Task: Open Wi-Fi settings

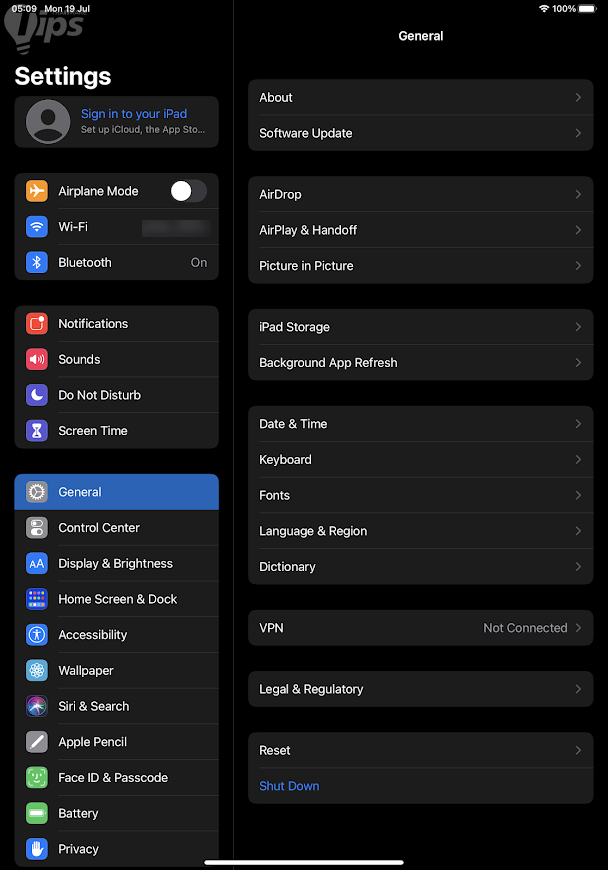Action: tap(116, 227)
